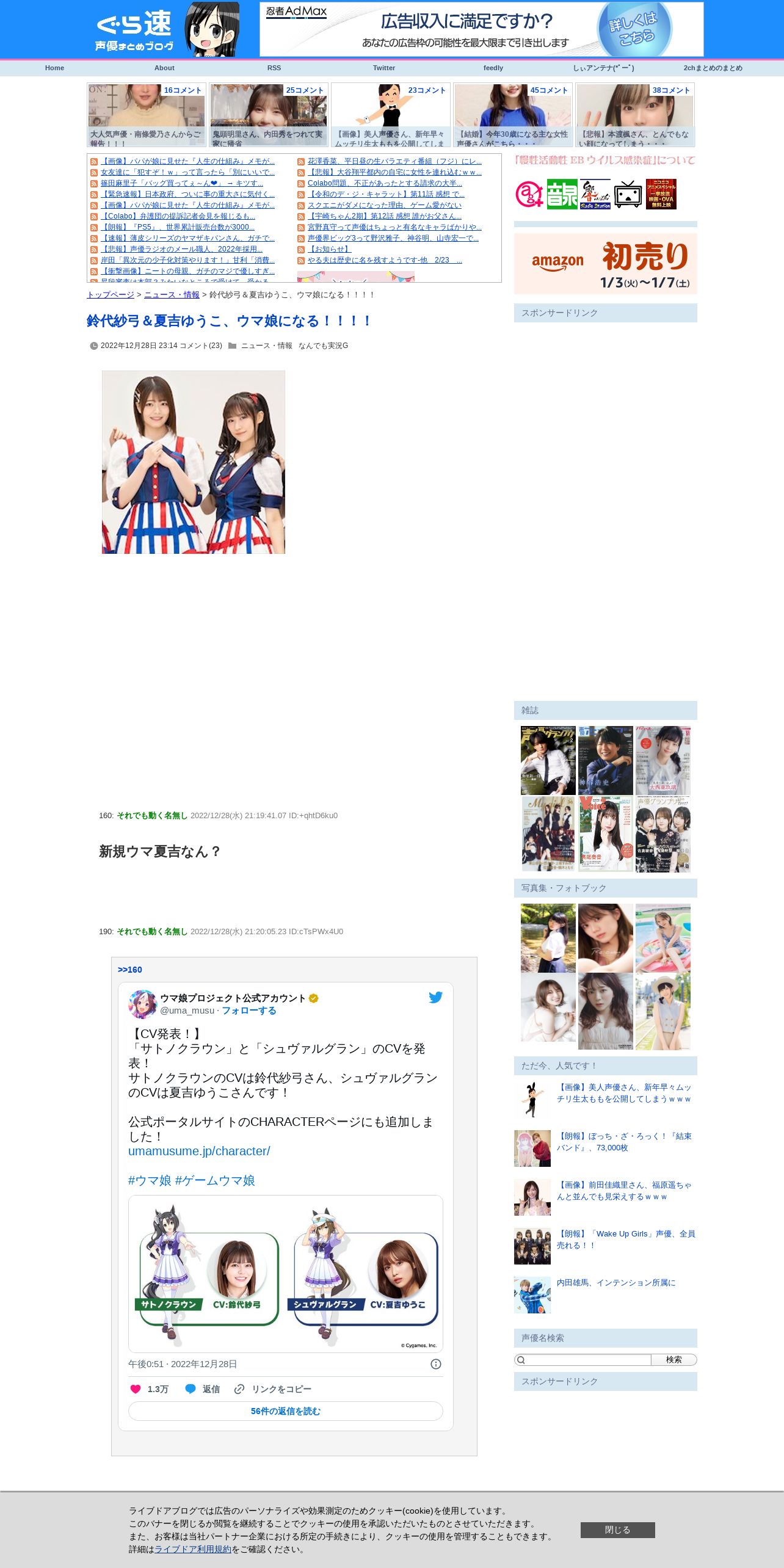Open the 16コメント article card about 南條愛乃
This screenshot has width=784, height=1568.
[147, 115]
